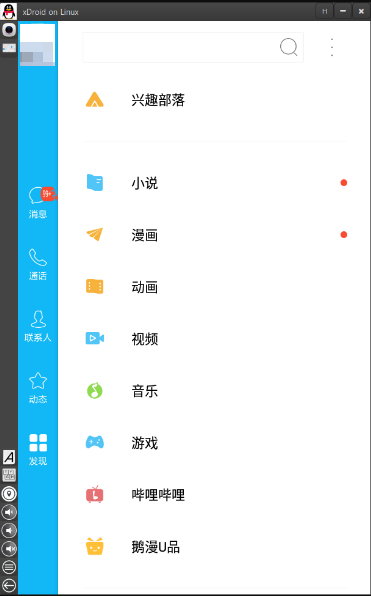
Task: Open the 小说 entry
Action: coord(215,183)
